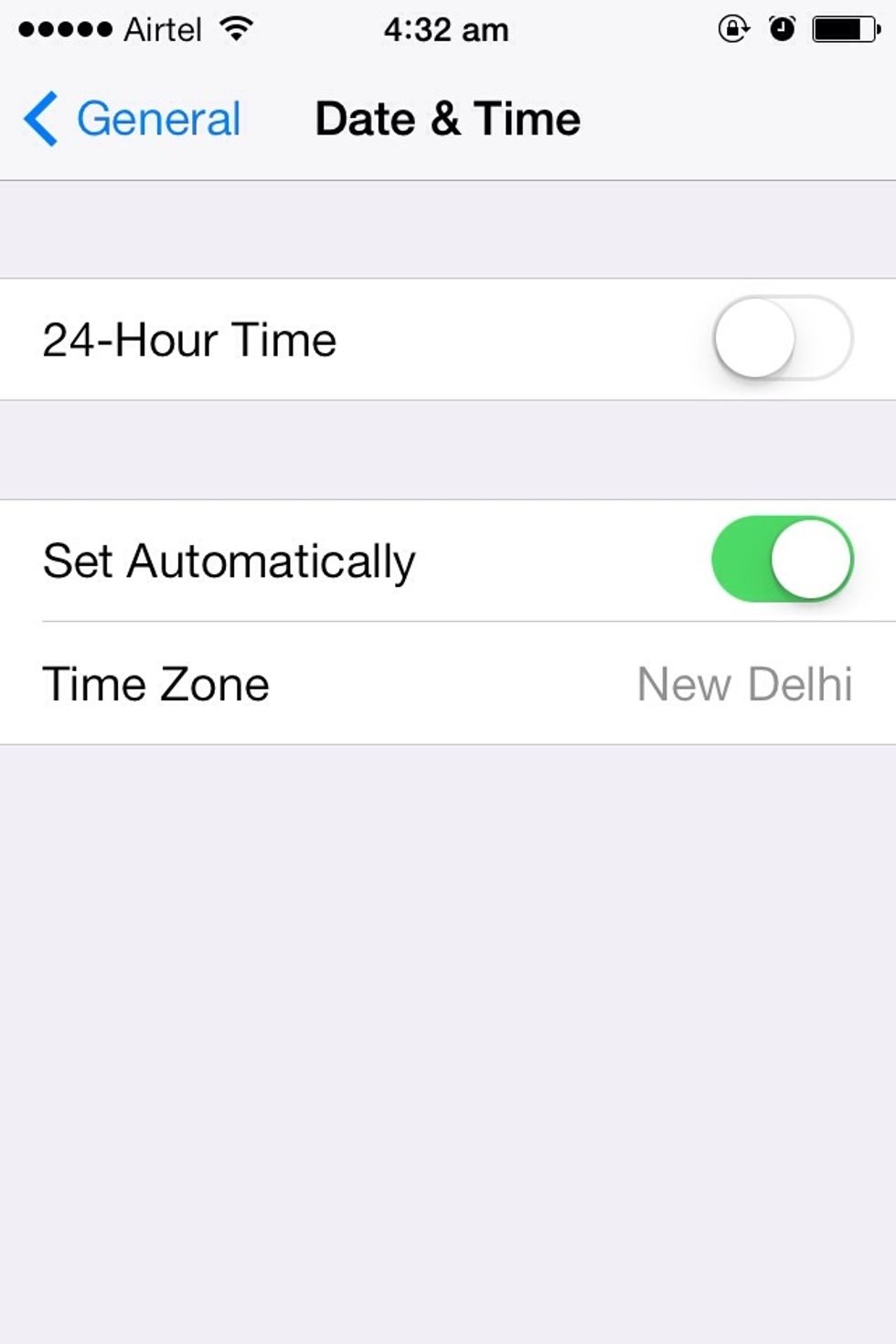This screenshot has height=1344, width=896.
Task: Tap the green Set Automatically slider knob
Action: (809, 560)
